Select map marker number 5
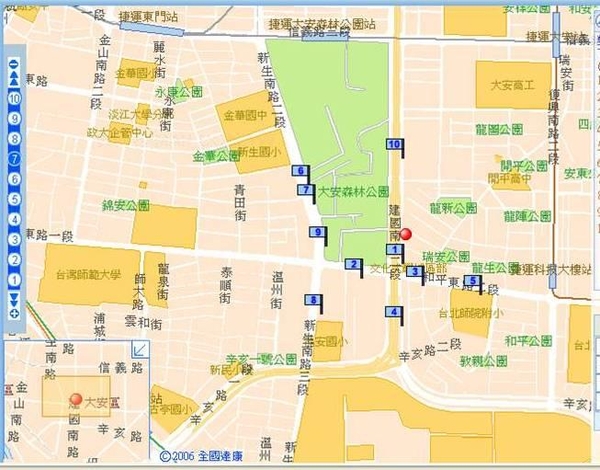 click(471, 281)
